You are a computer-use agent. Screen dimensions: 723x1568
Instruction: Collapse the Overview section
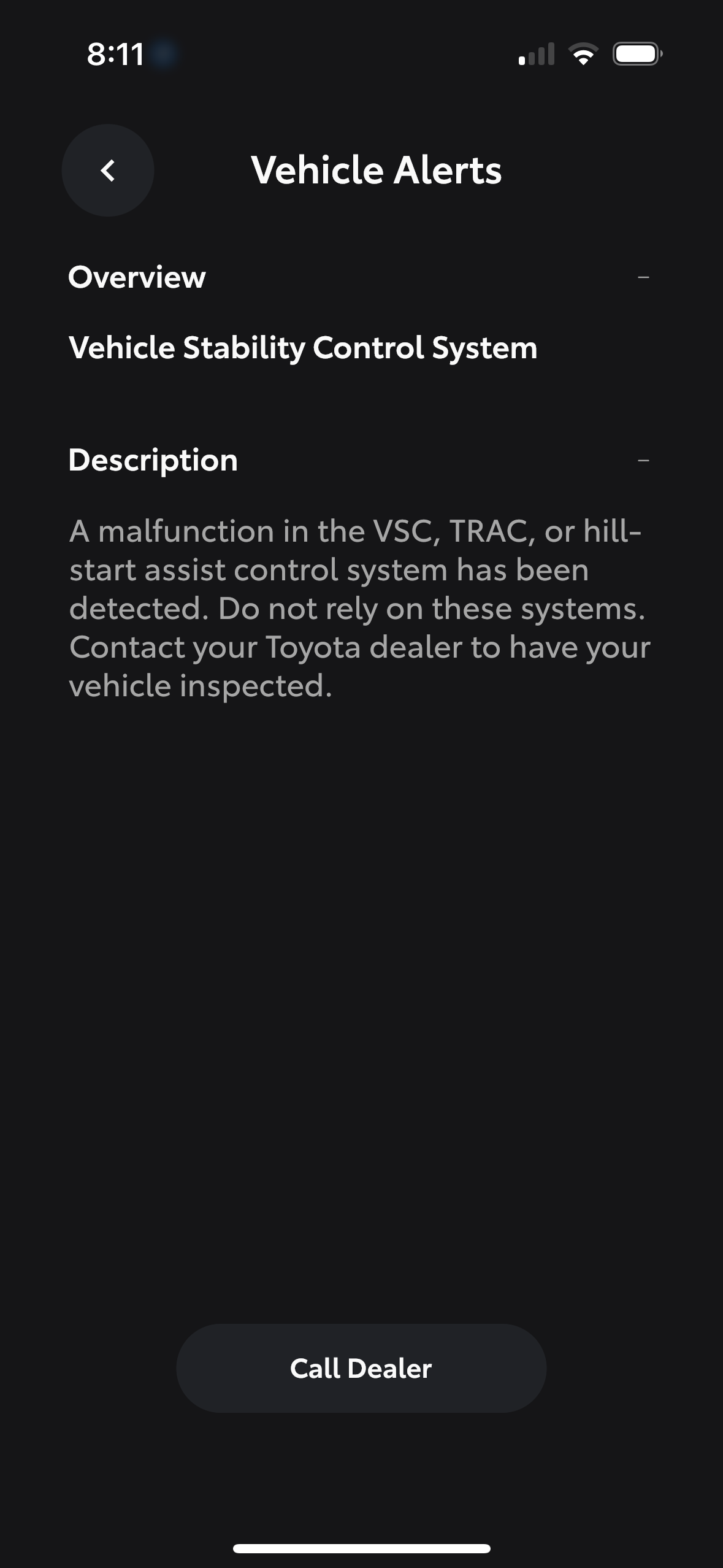click(643, 278)
